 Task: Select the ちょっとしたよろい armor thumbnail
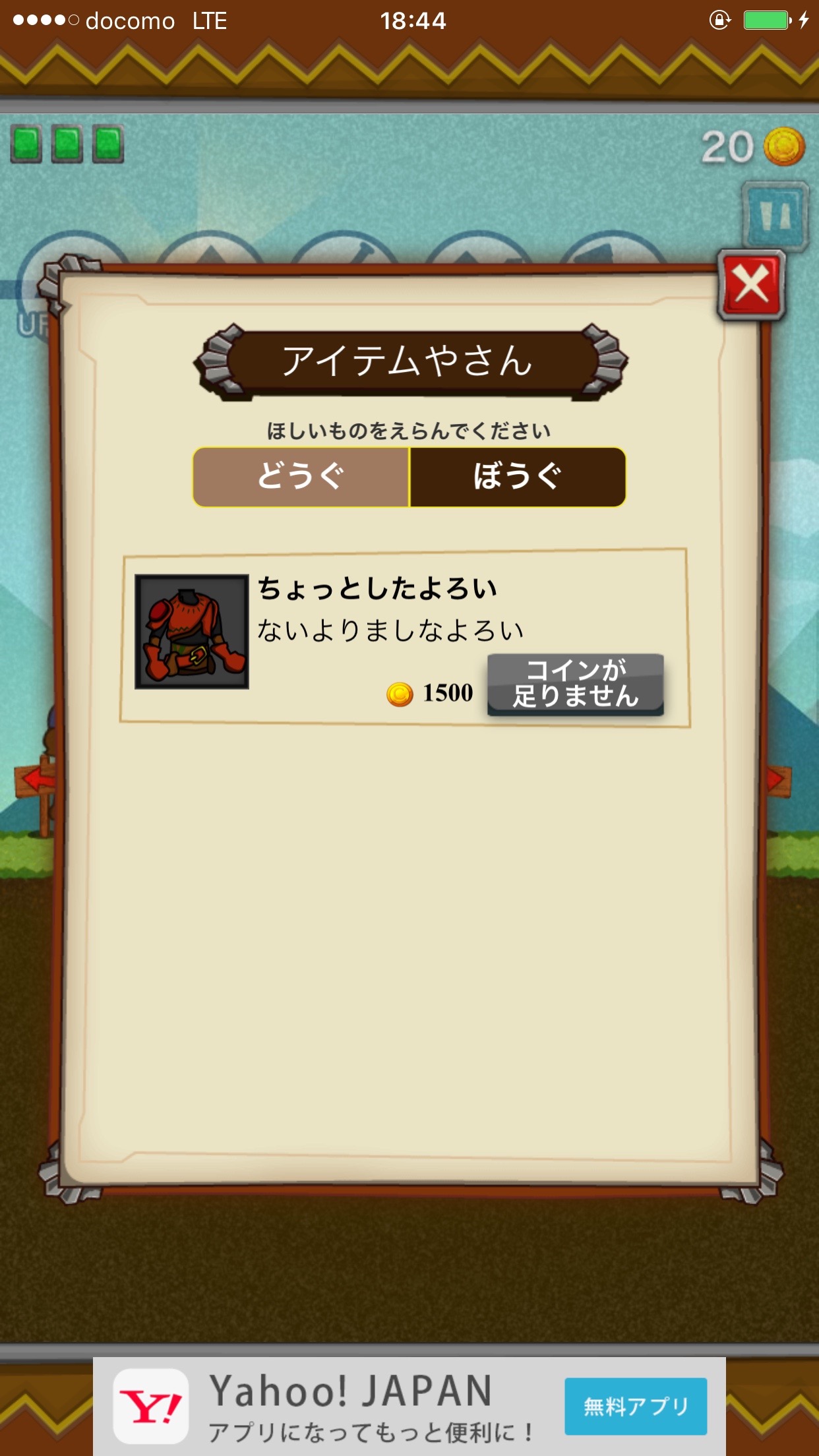pyautogui.click(x=192, y=632)
